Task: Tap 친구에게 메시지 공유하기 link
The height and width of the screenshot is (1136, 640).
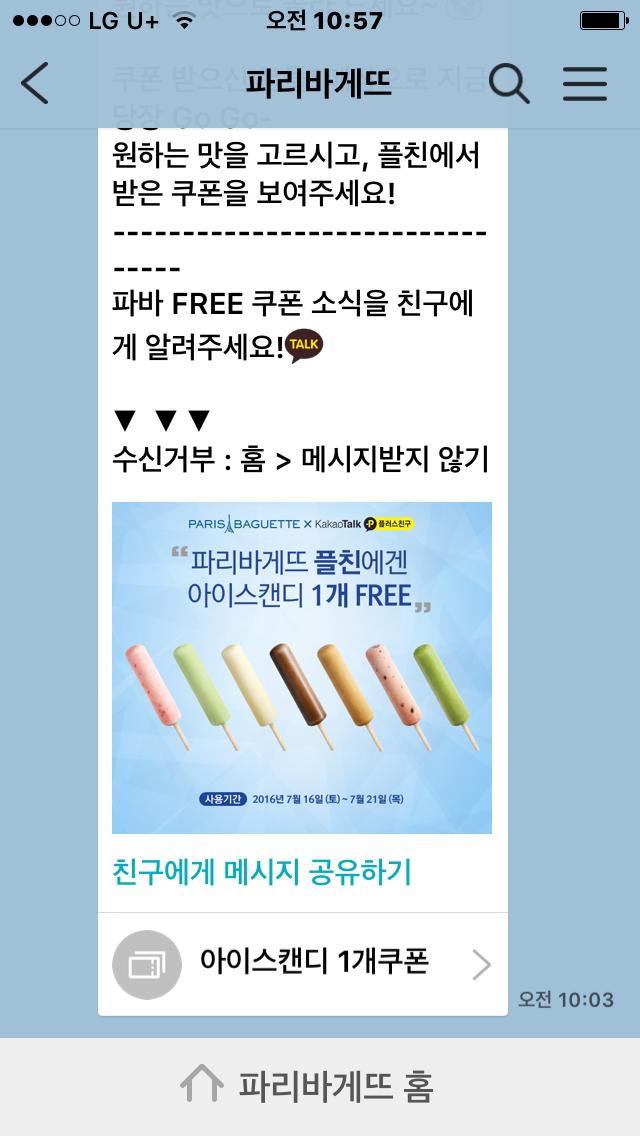Action: point(262,871)
